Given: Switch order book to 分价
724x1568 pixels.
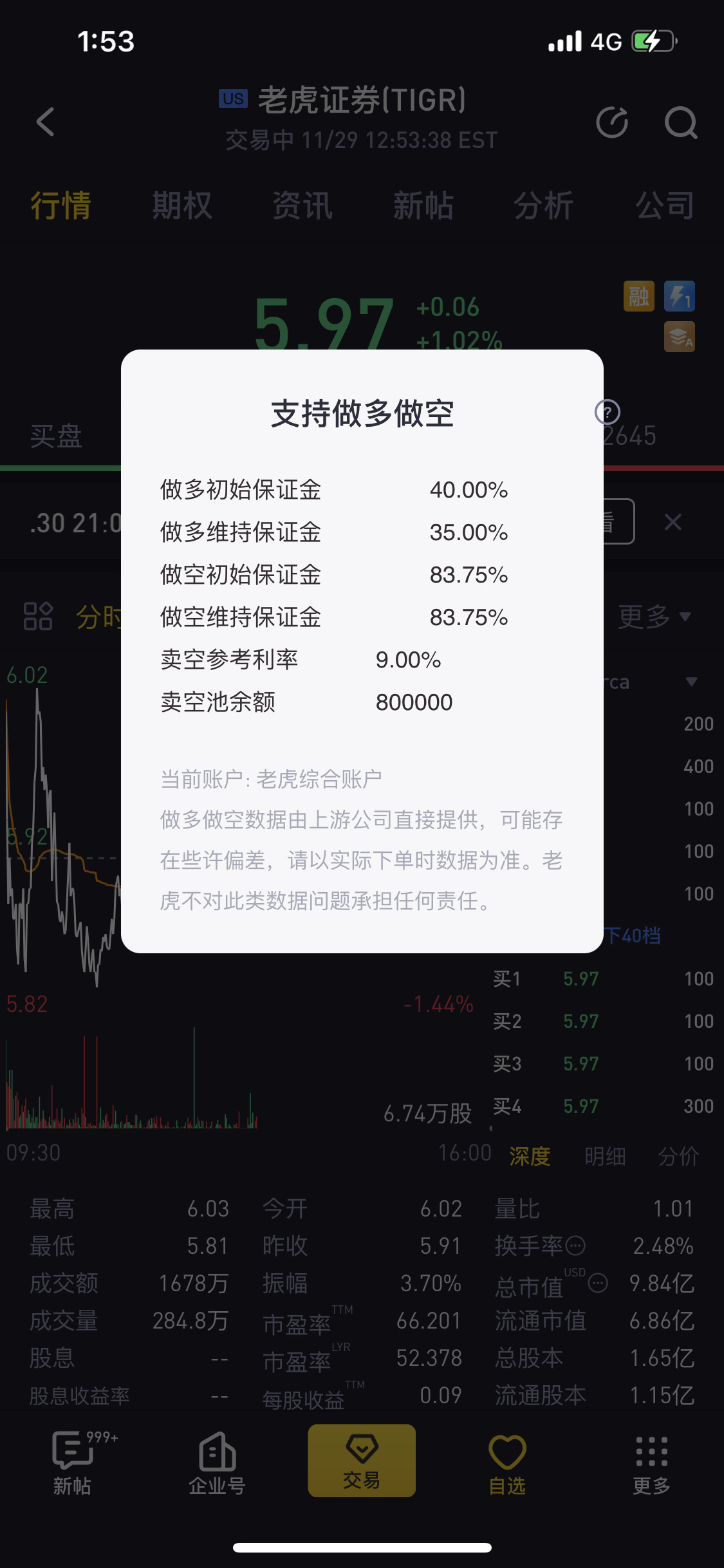Looking at the screenshot, I should (x=678, y=1156).
